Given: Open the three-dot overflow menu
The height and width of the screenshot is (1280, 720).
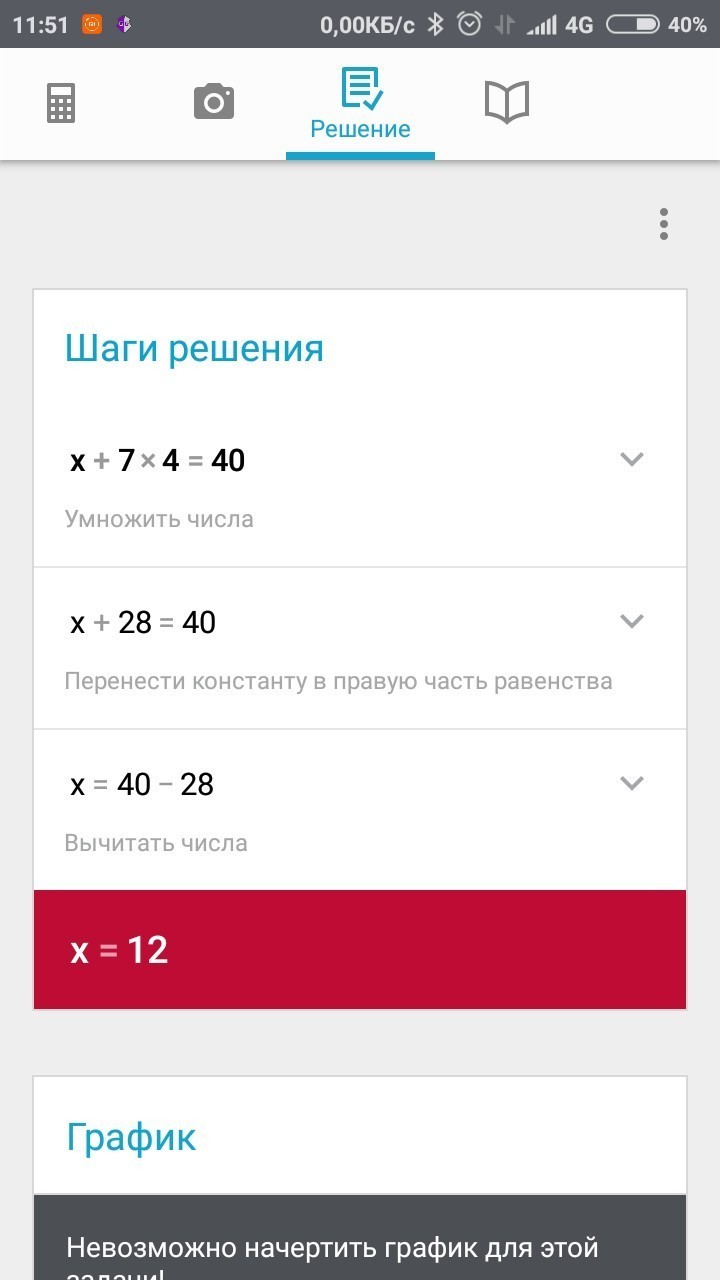Looking at the screenshot, I should coord(663,225).
